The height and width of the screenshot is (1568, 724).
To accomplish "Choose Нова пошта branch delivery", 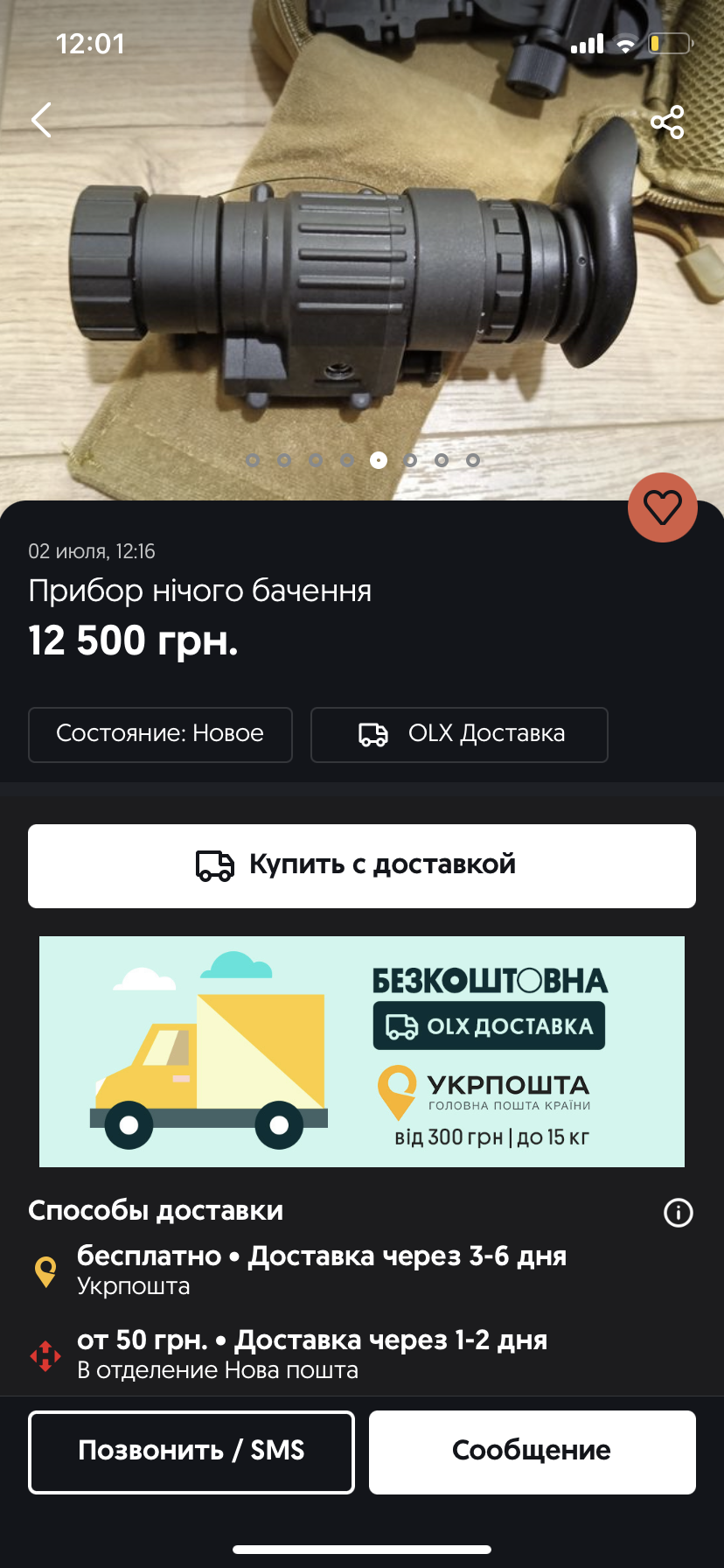I will pos(311,1354).
